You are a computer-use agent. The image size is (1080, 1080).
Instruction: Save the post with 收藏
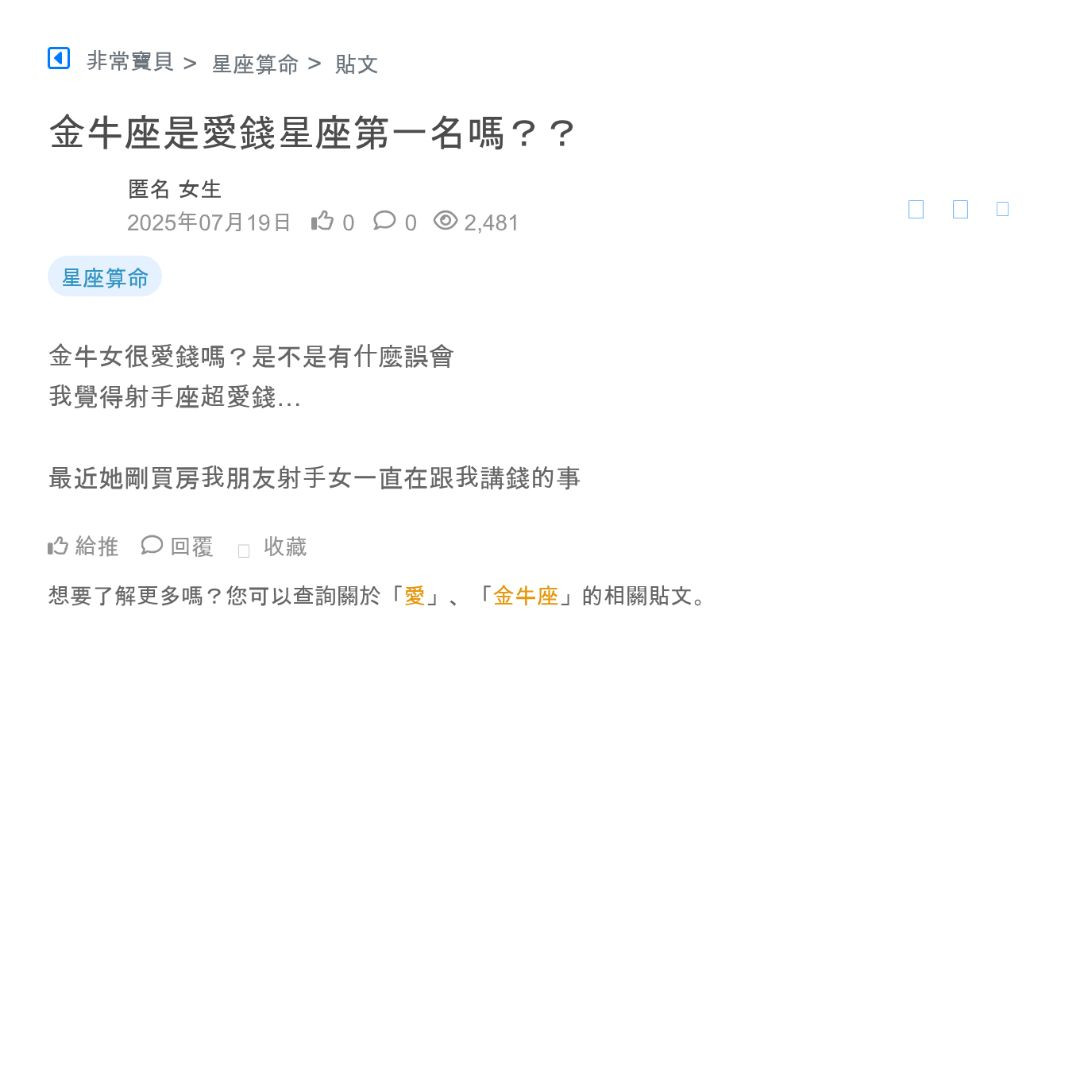pyautogui.click(x=273, y=547)
